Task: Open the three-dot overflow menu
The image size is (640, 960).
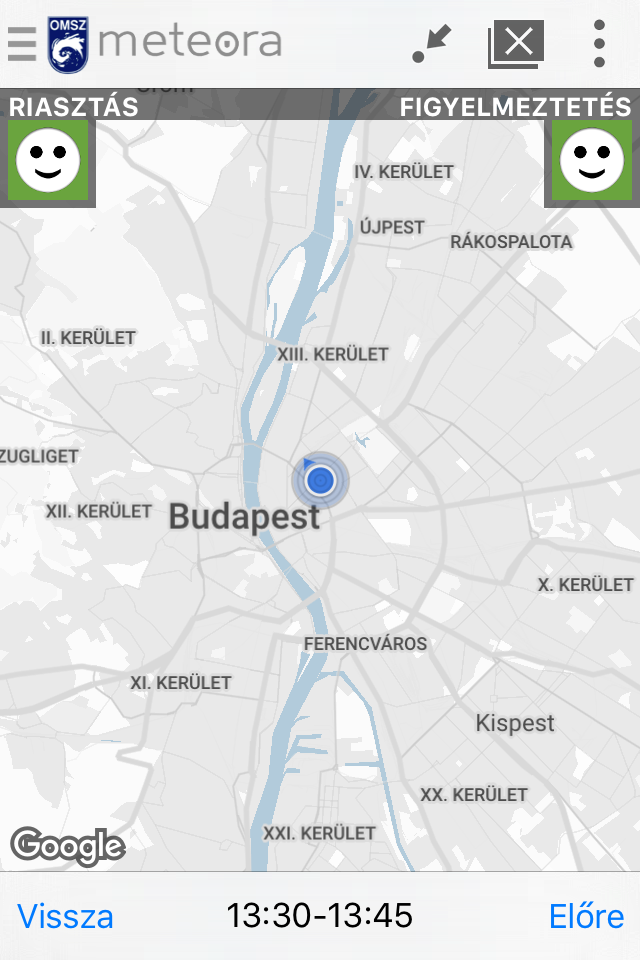Action: coord(599,44)
